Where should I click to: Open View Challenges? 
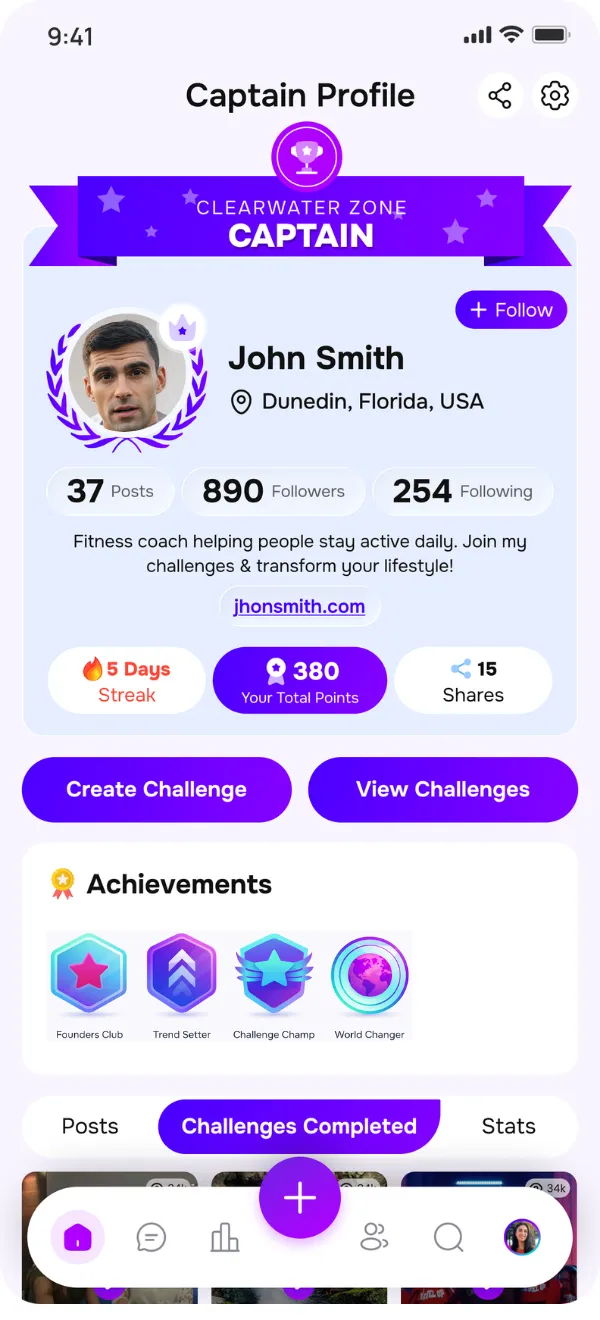(443, 789)
